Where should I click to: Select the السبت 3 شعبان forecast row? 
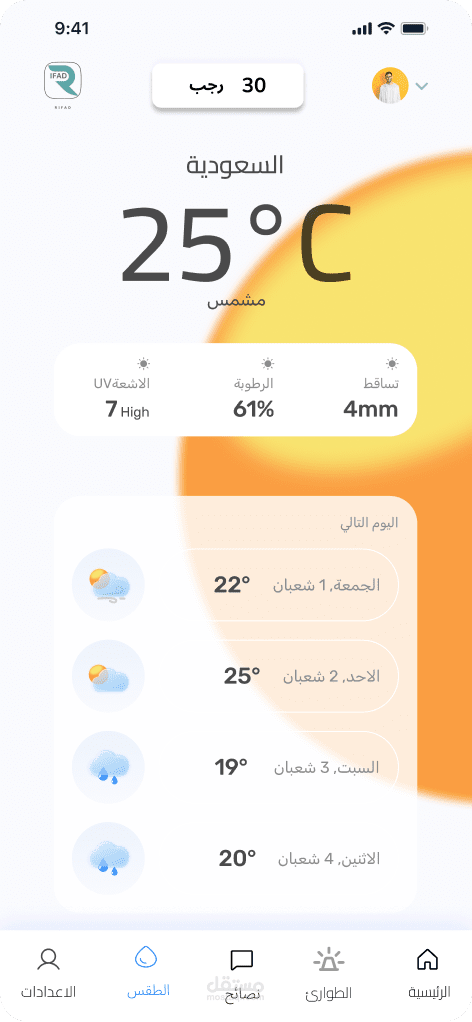[x=236, y=767]
